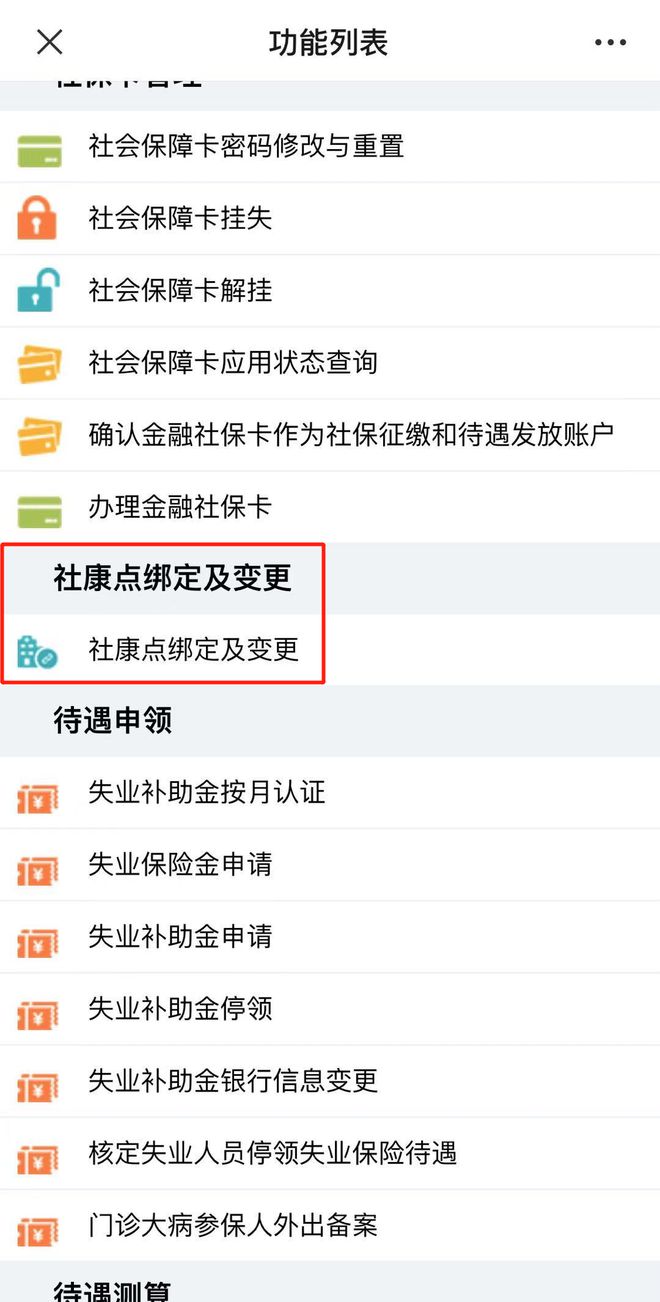This screenshot has width=660, height=1302.
Task: Select 办理金融社保卡
Action: 330,507
